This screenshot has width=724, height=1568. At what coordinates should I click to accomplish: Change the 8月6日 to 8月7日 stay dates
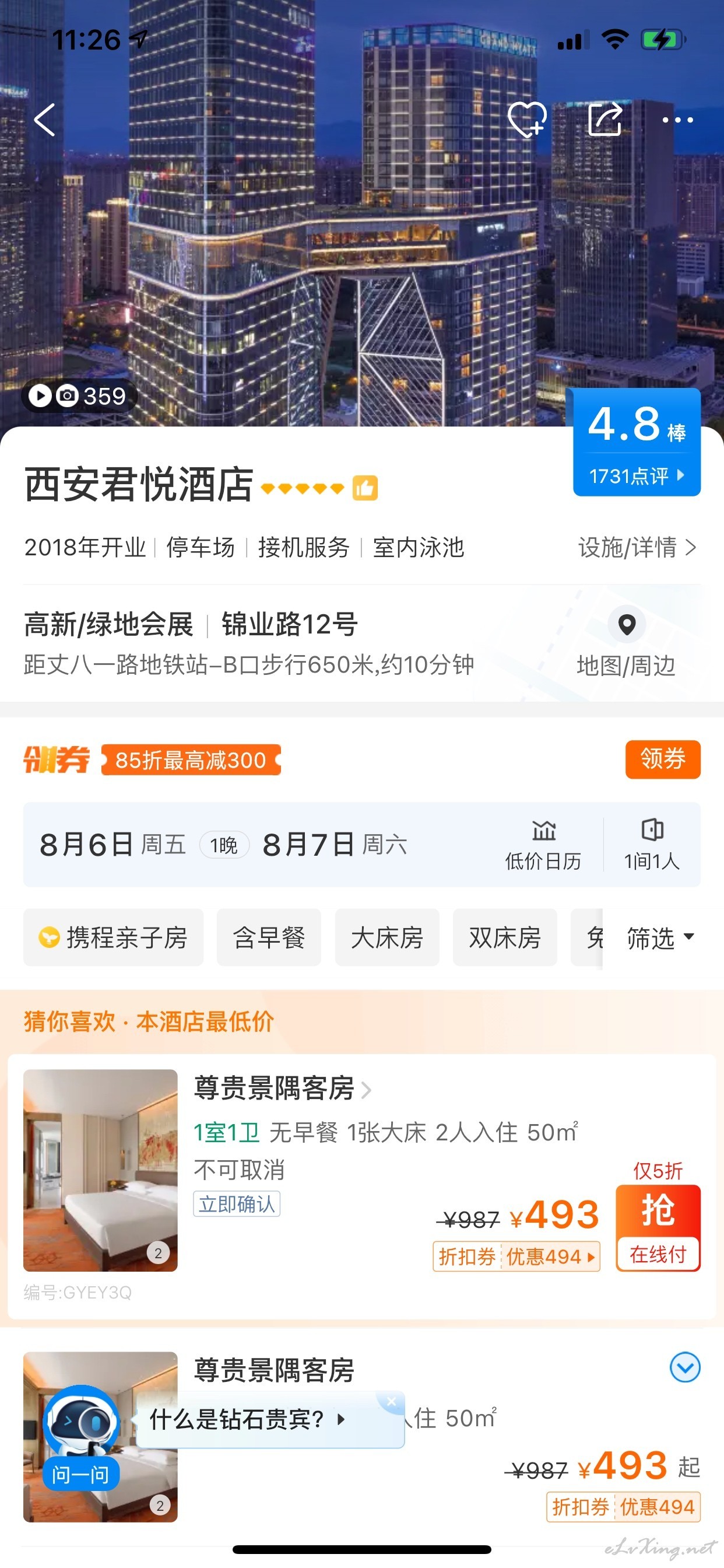[x=223, y=844]
